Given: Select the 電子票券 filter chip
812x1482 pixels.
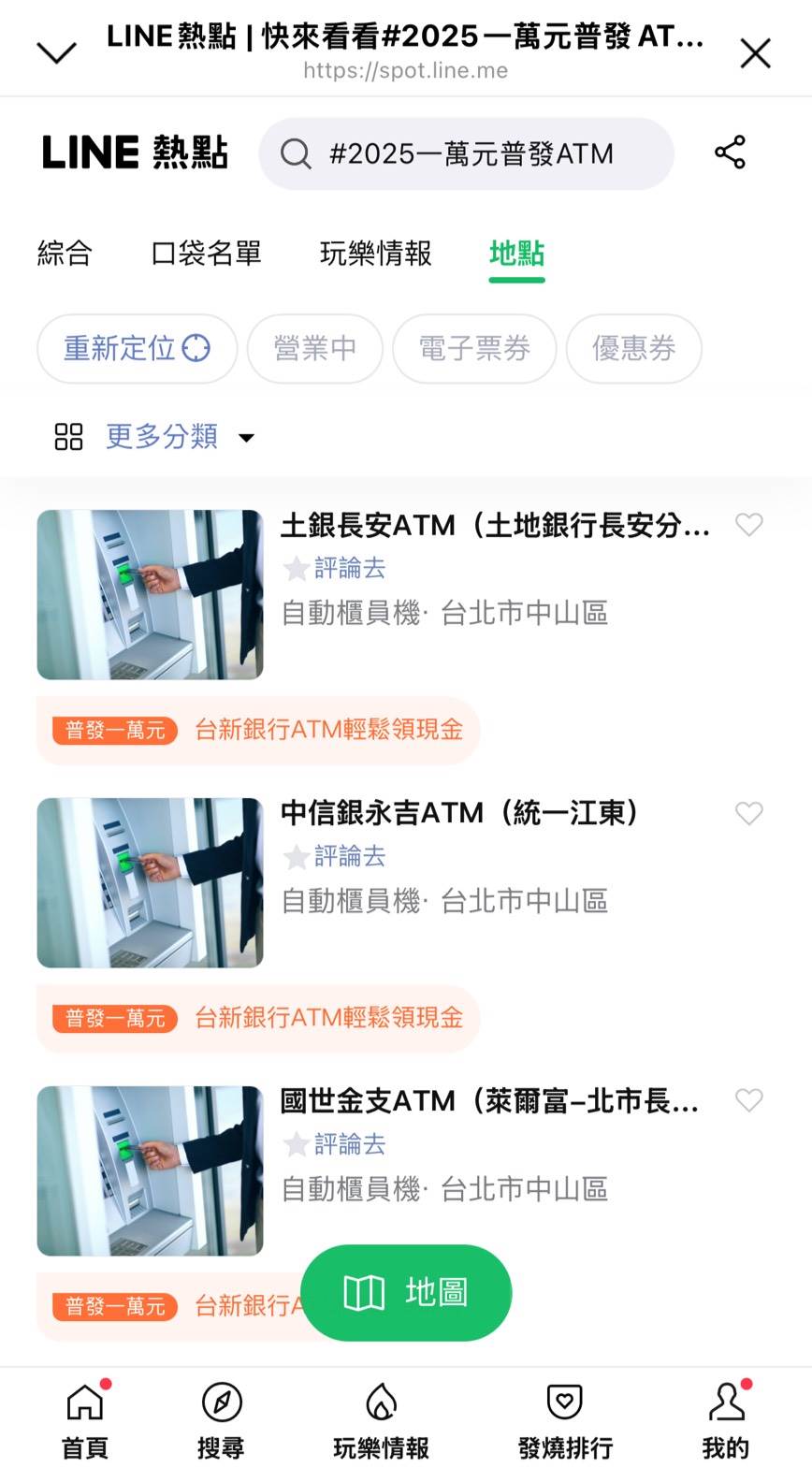Looking at the screenshot, I should coord(474,349).
